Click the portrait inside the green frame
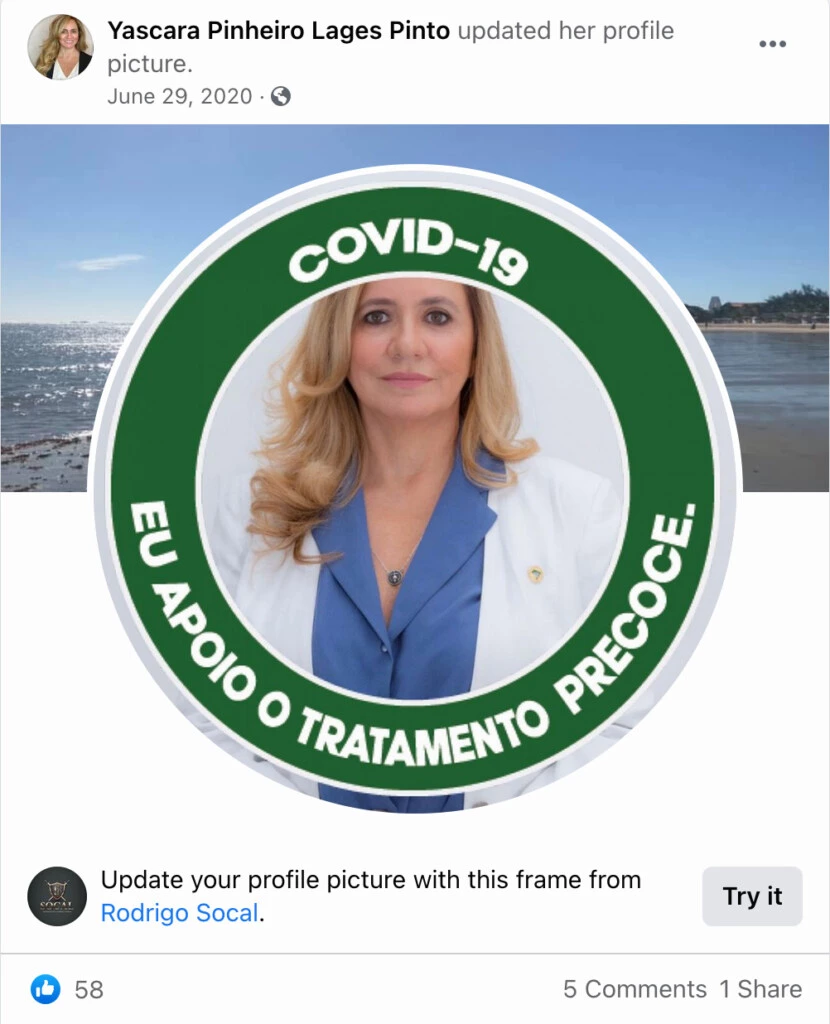 pyautogui.click(x=415, y=420)
